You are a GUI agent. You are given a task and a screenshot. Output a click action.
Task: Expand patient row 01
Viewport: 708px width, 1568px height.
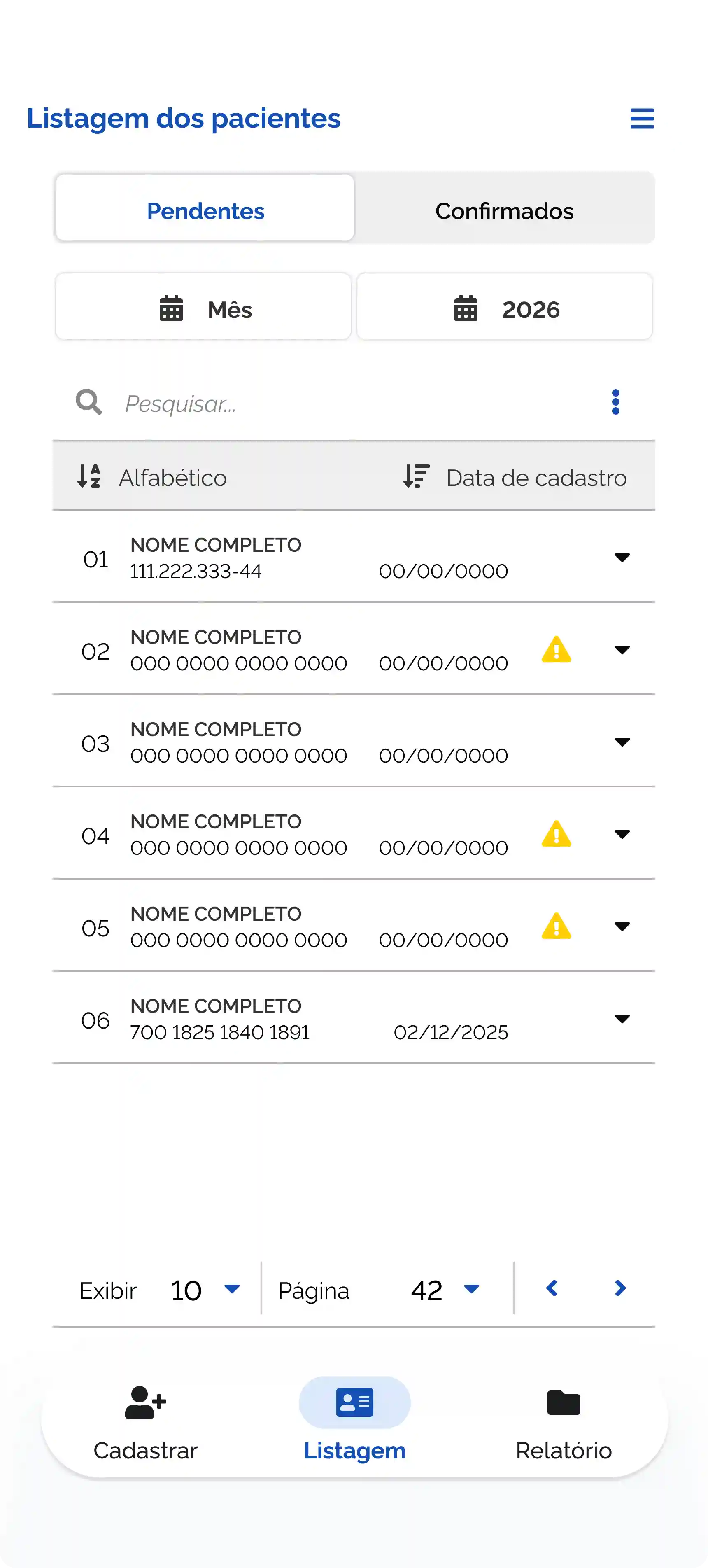(x=622, y=558)
